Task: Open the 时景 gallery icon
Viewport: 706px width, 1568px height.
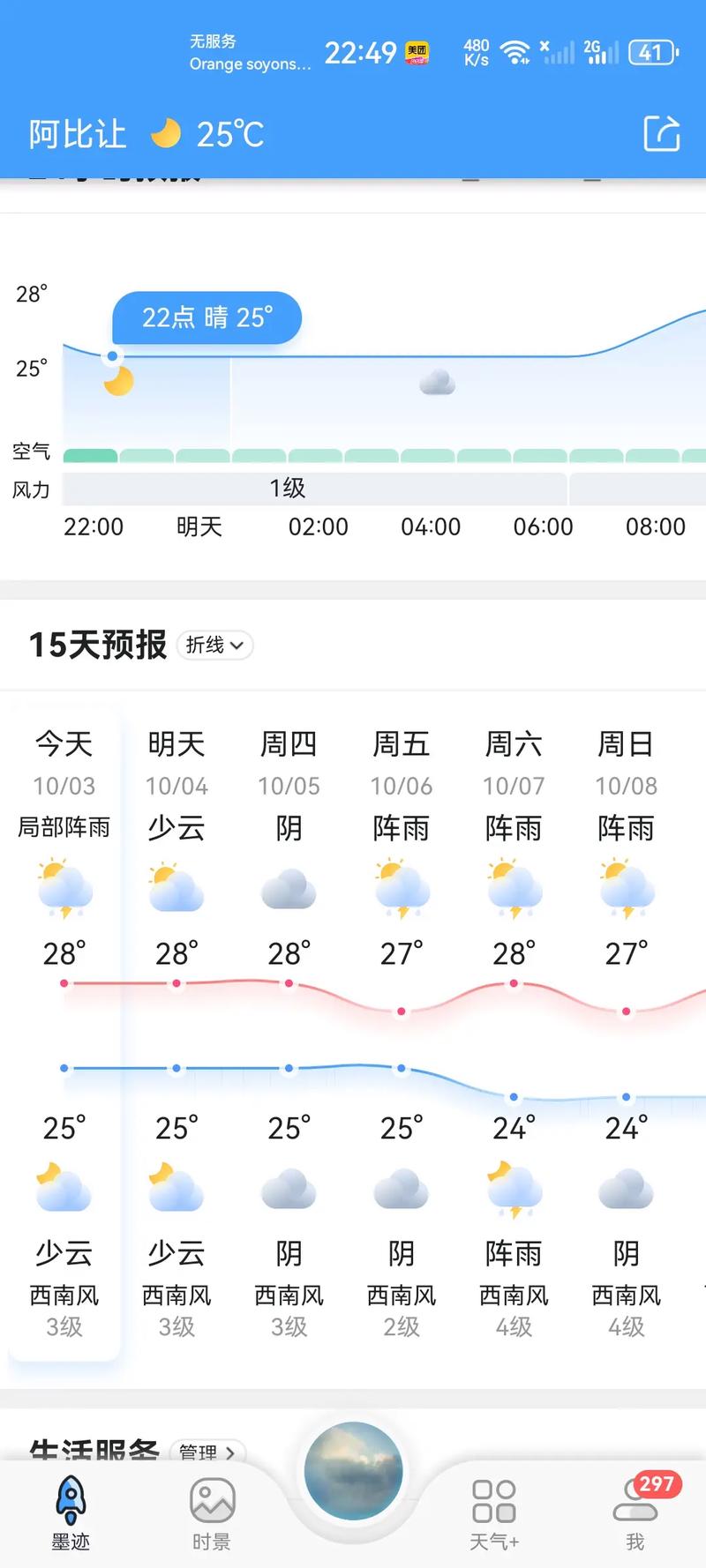Action: point(212,1504)
